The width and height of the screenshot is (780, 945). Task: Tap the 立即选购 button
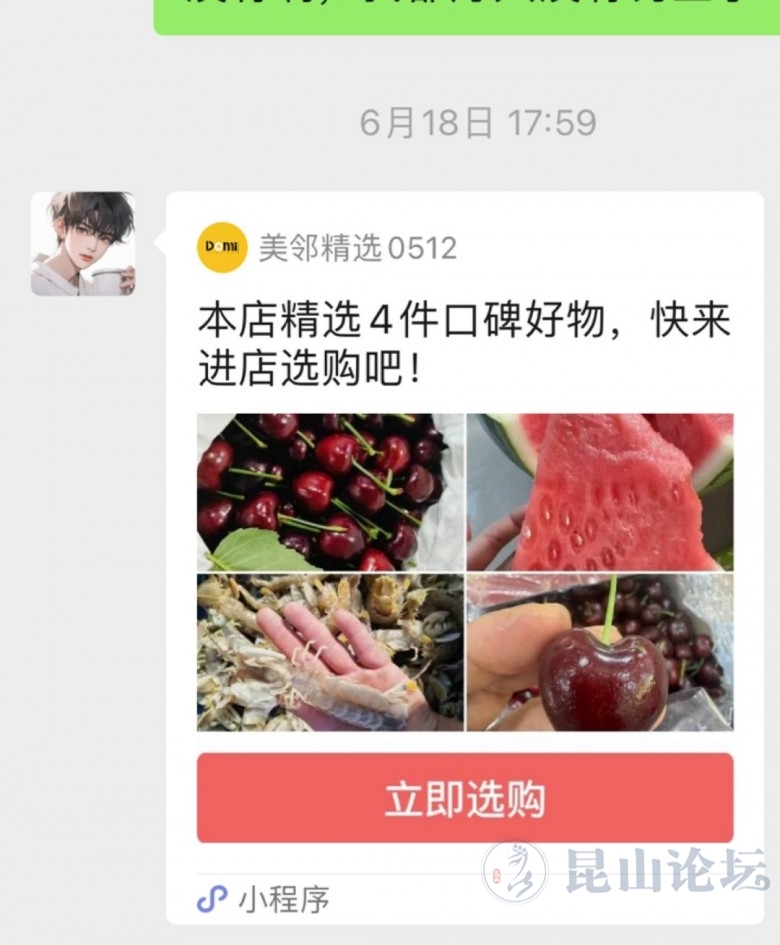tap(465, 798)
